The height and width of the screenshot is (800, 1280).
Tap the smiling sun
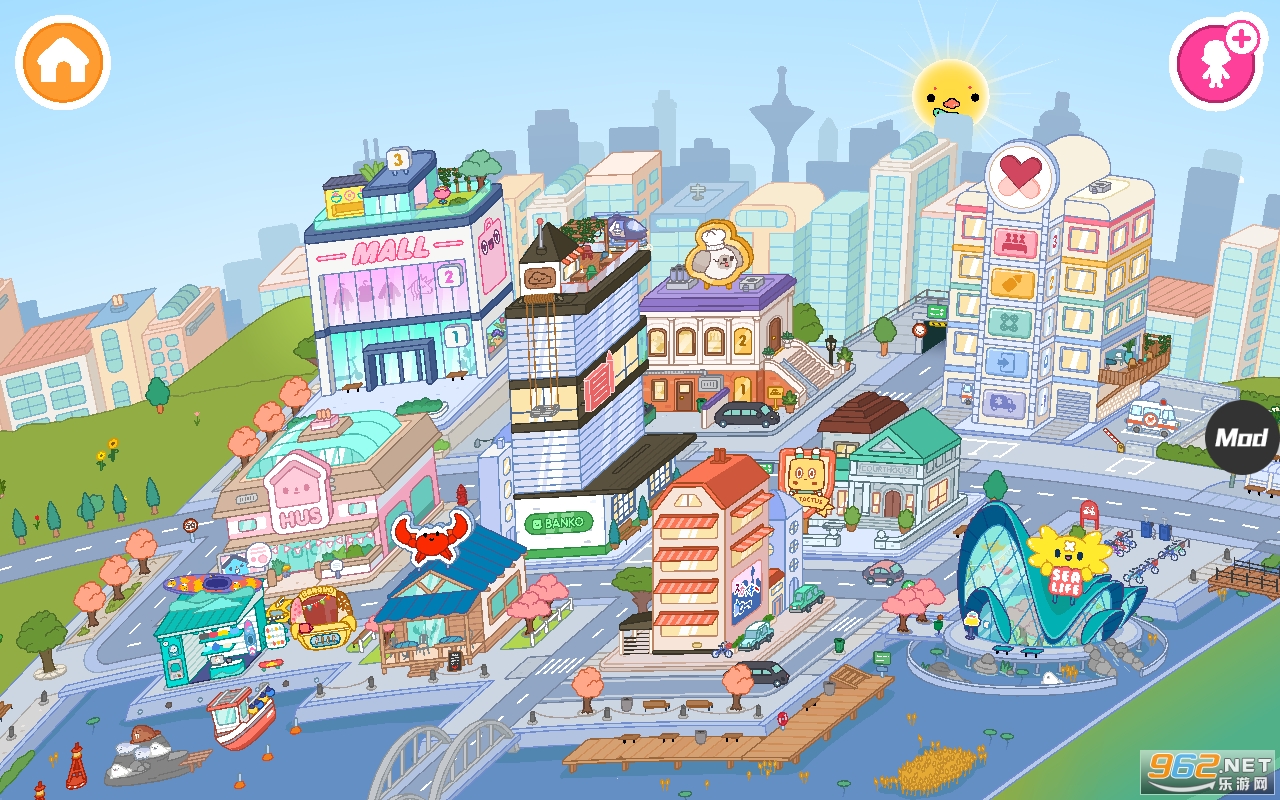950,92
